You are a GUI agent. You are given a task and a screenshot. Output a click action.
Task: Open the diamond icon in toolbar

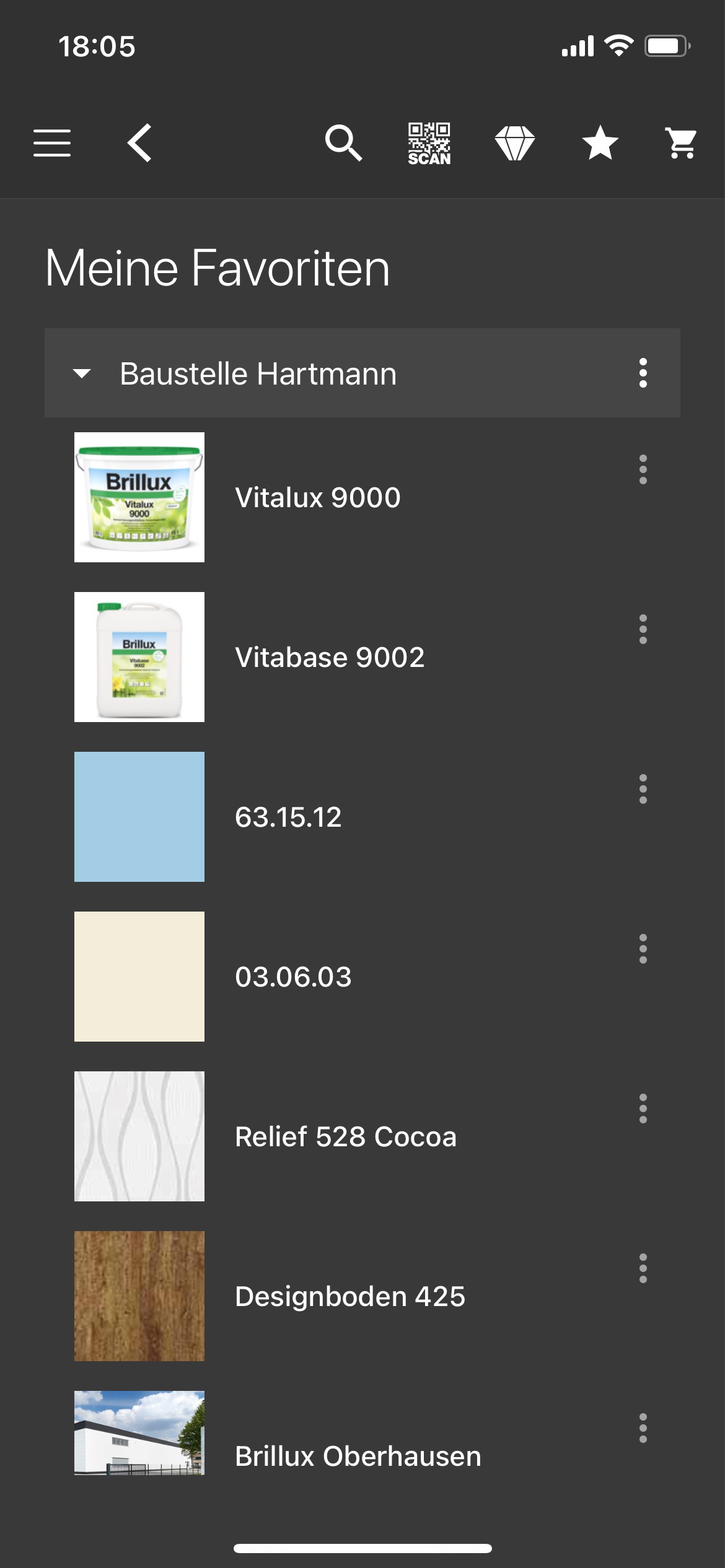click(514, 143)
